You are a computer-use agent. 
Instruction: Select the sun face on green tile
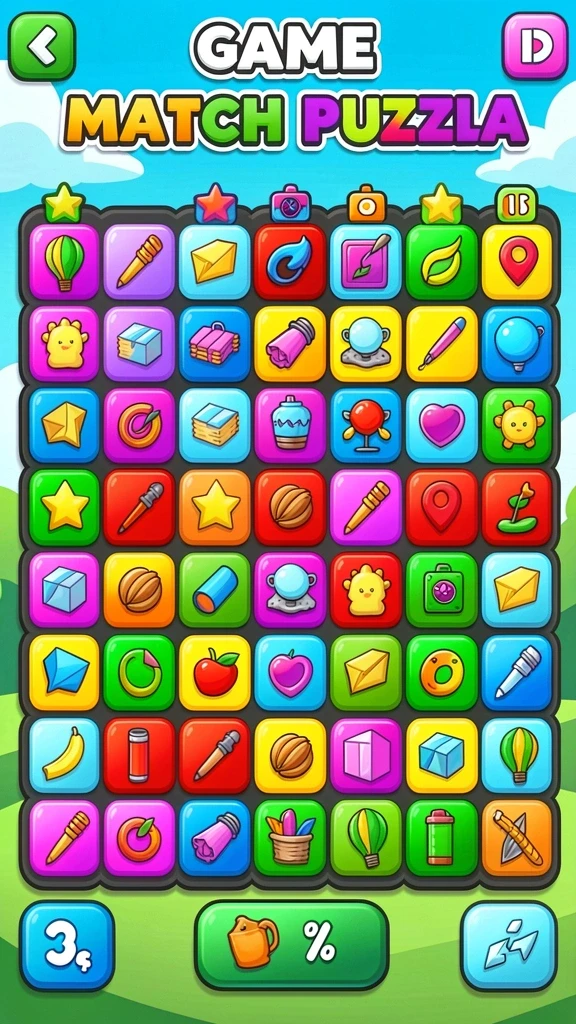click(x=517, y=425)
